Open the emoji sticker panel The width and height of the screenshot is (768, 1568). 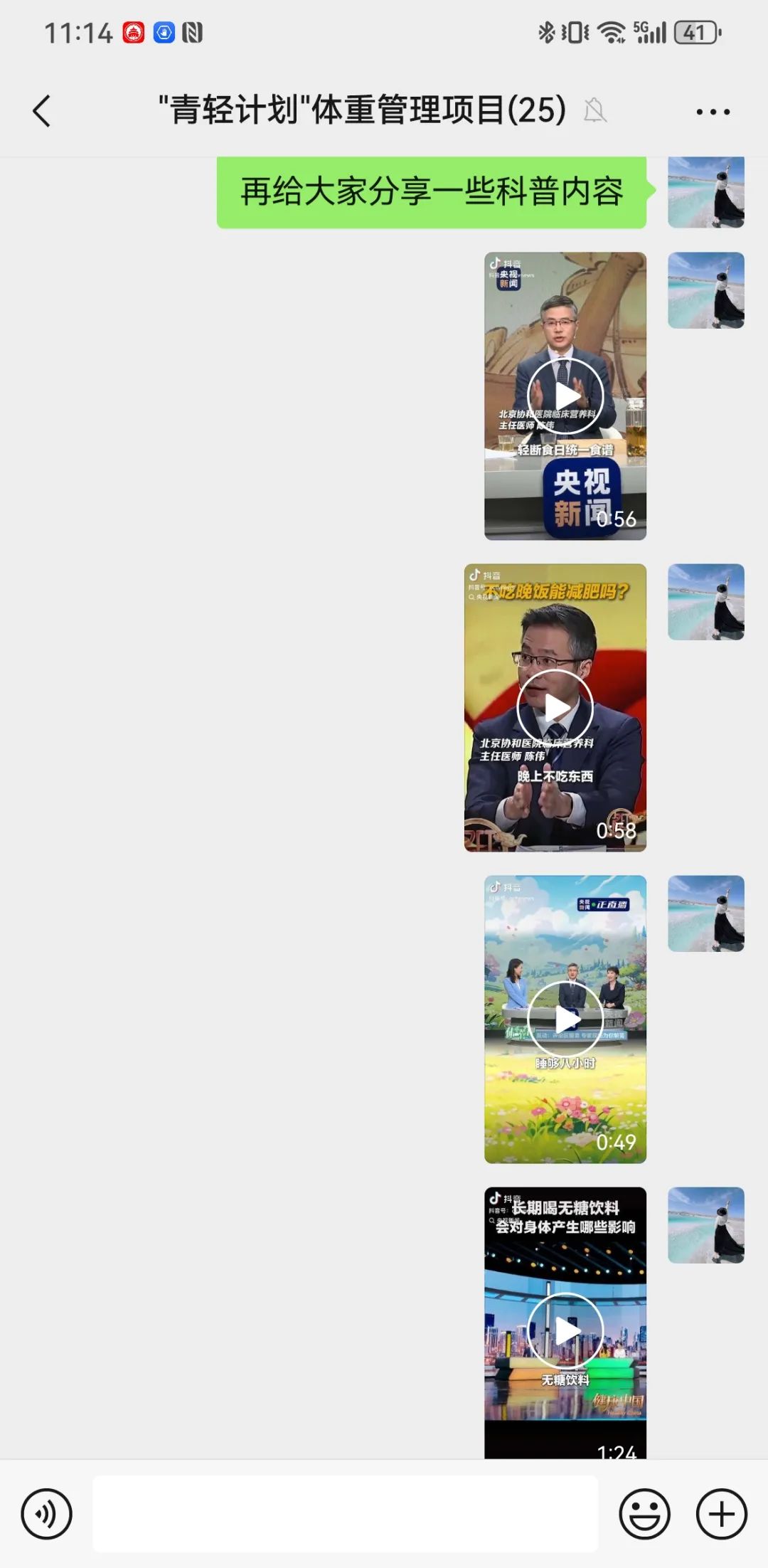point(644,1514)
